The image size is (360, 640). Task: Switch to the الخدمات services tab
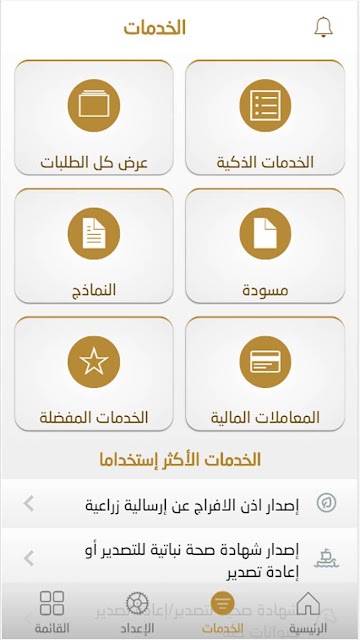point(222,612)
